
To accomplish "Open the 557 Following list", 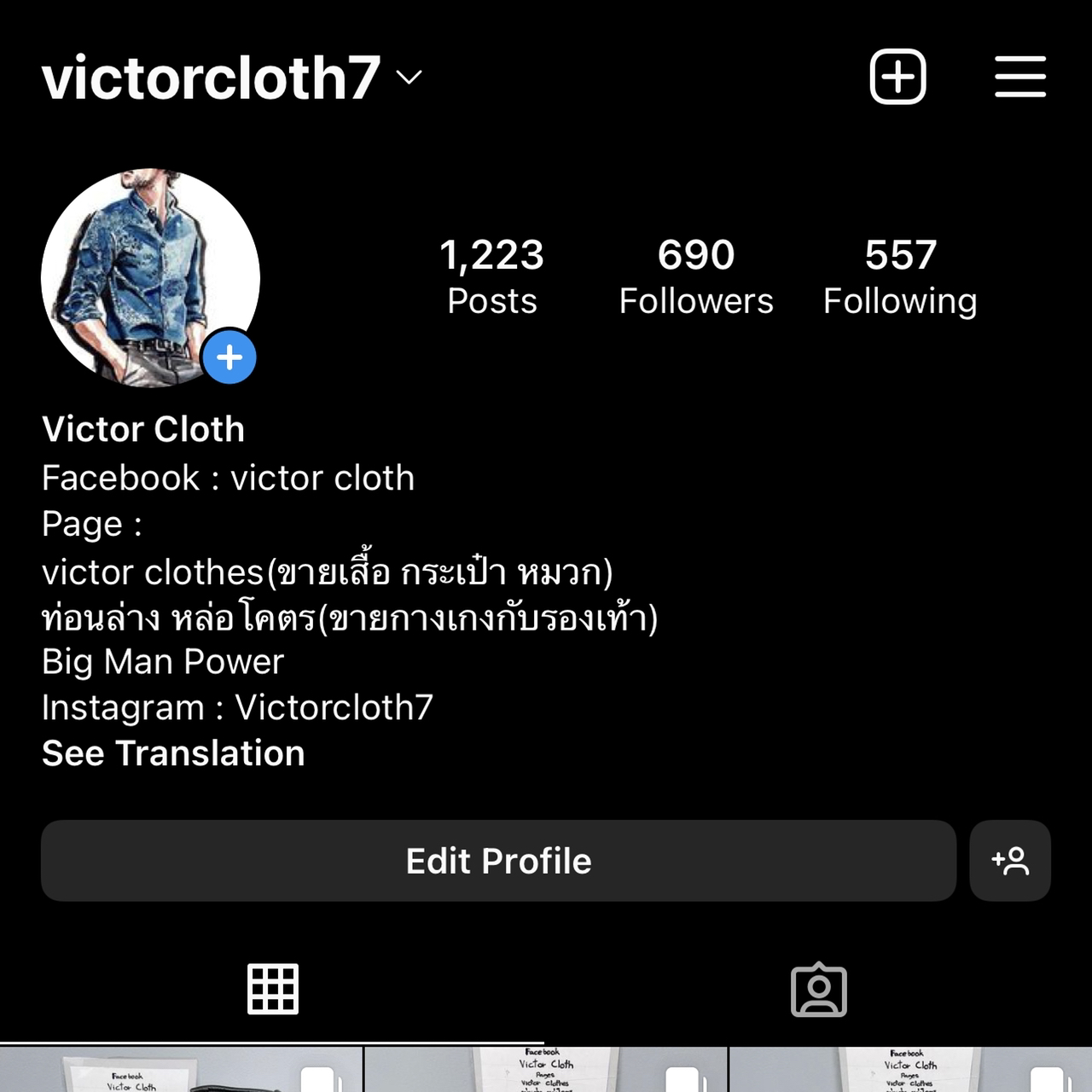I will pyautogui.click(x=900, y=276).
